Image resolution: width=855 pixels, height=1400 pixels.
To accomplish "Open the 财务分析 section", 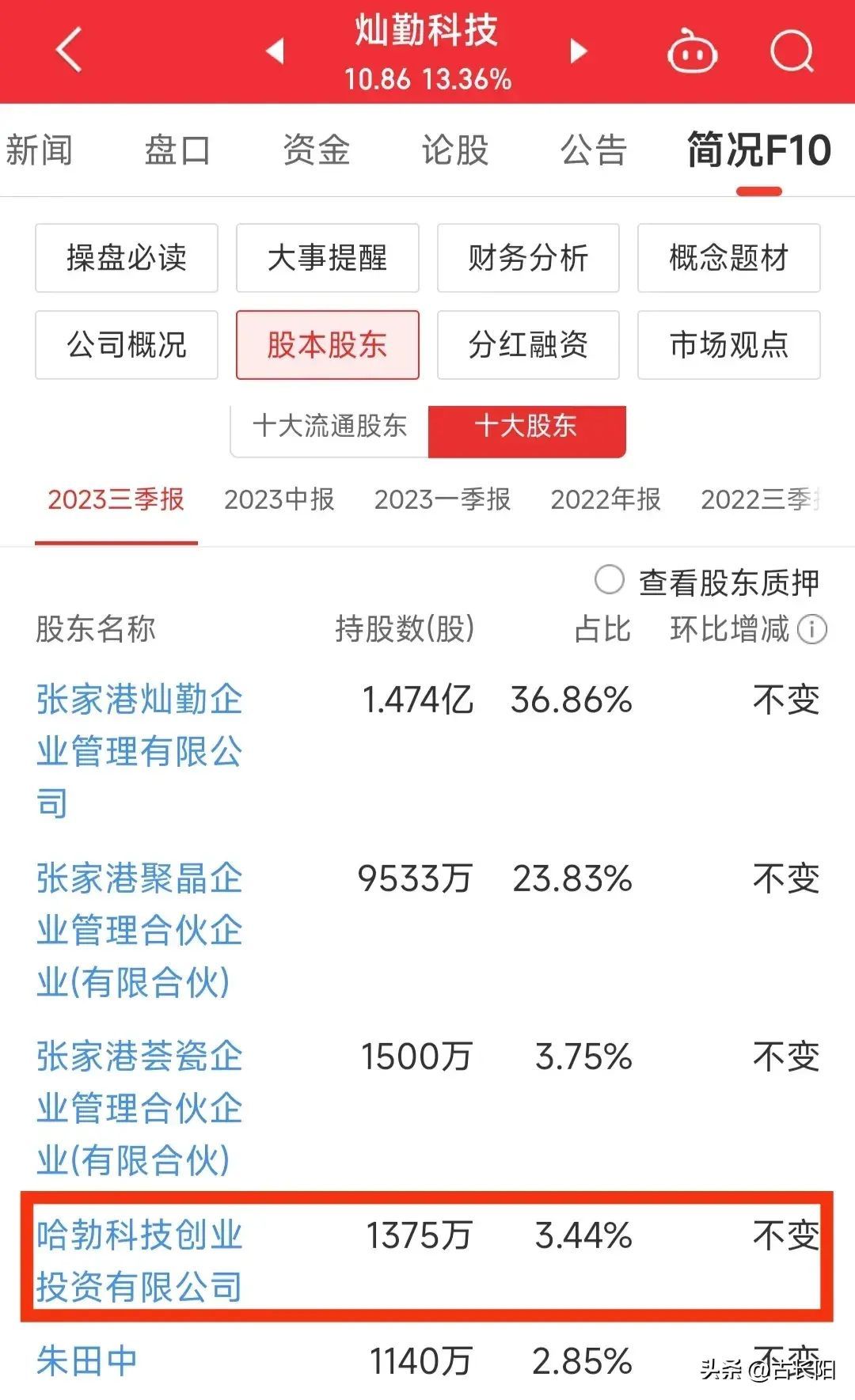I will point(528,258).
